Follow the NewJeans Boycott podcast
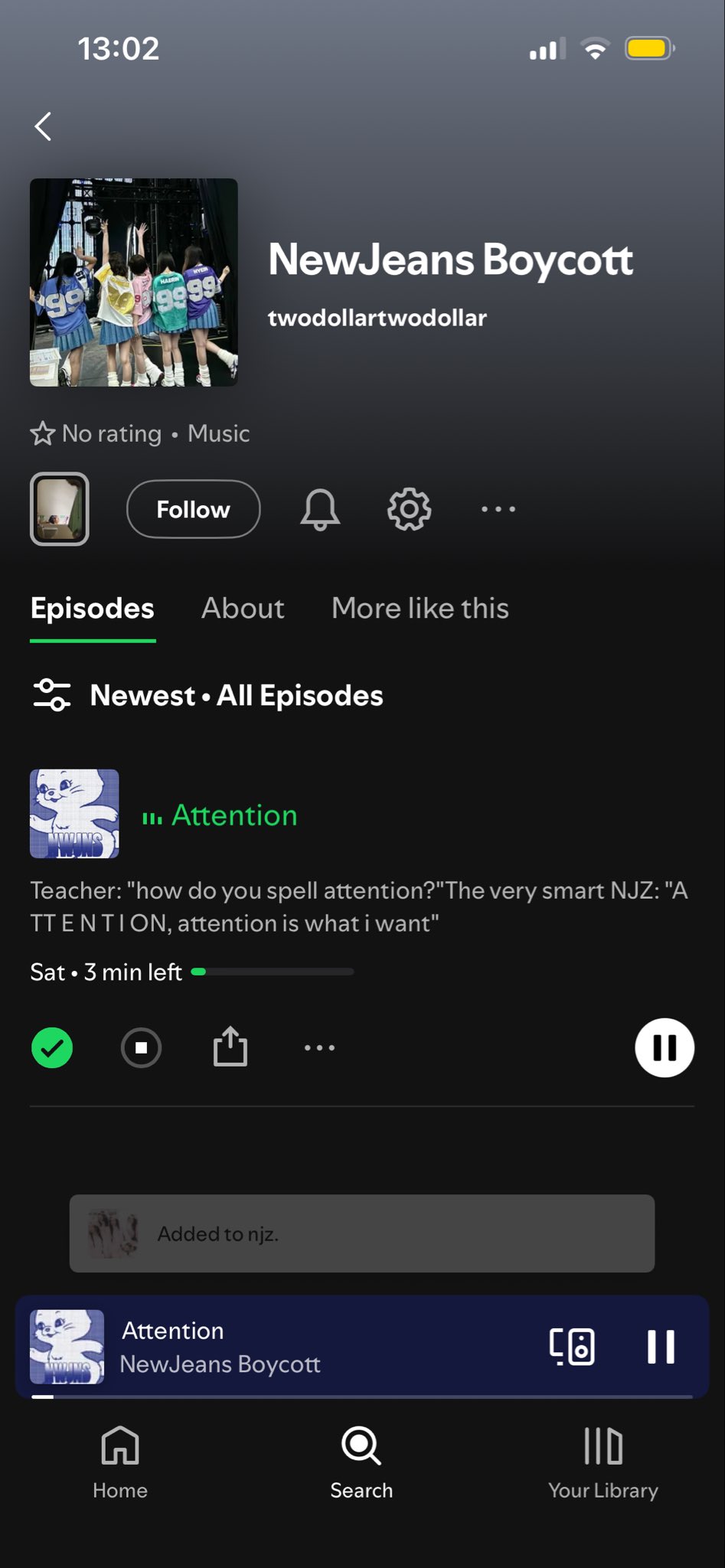This screenshot has height=1568, width=725. coord(193,509)
